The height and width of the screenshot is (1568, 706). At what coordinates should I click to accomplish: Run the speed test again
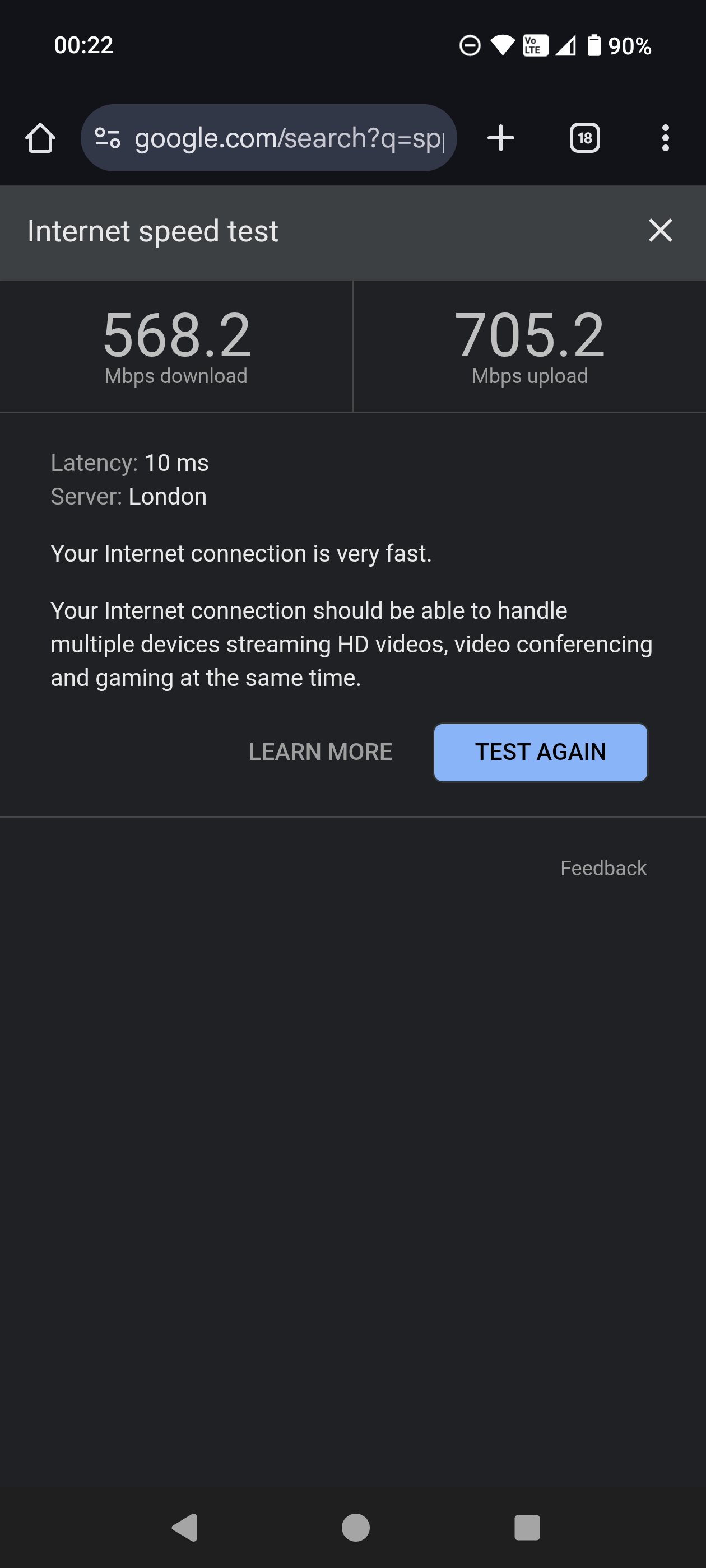coord(540,752)
